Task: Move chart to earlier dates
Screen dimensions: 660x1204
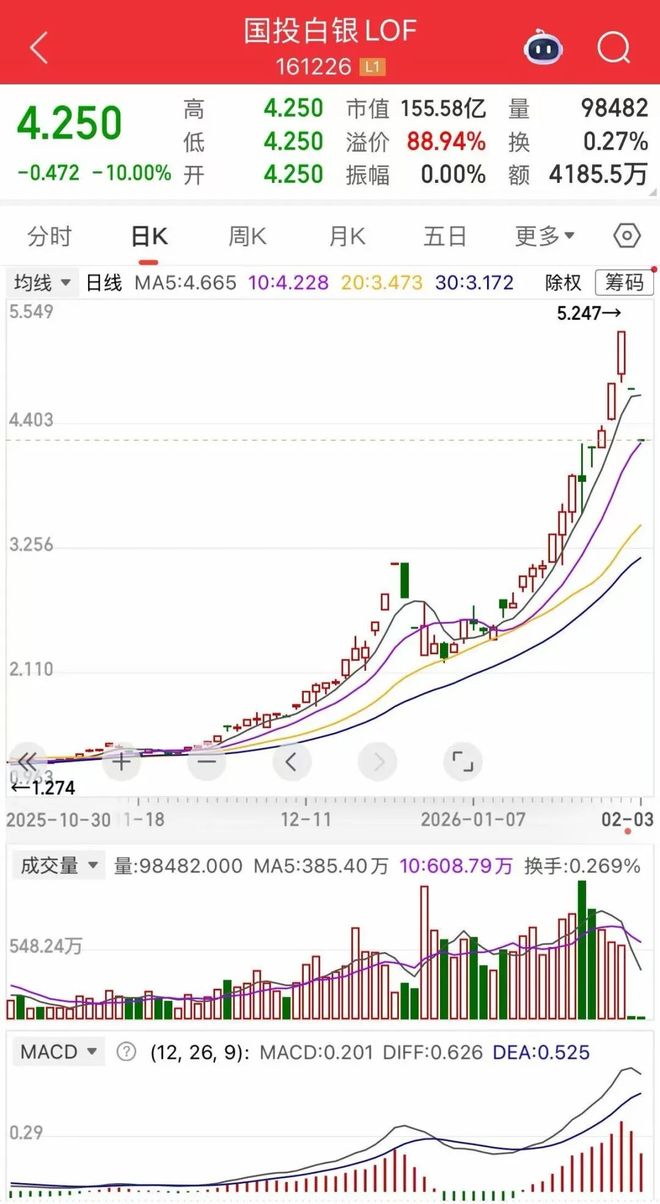Action: click(291, 761)
